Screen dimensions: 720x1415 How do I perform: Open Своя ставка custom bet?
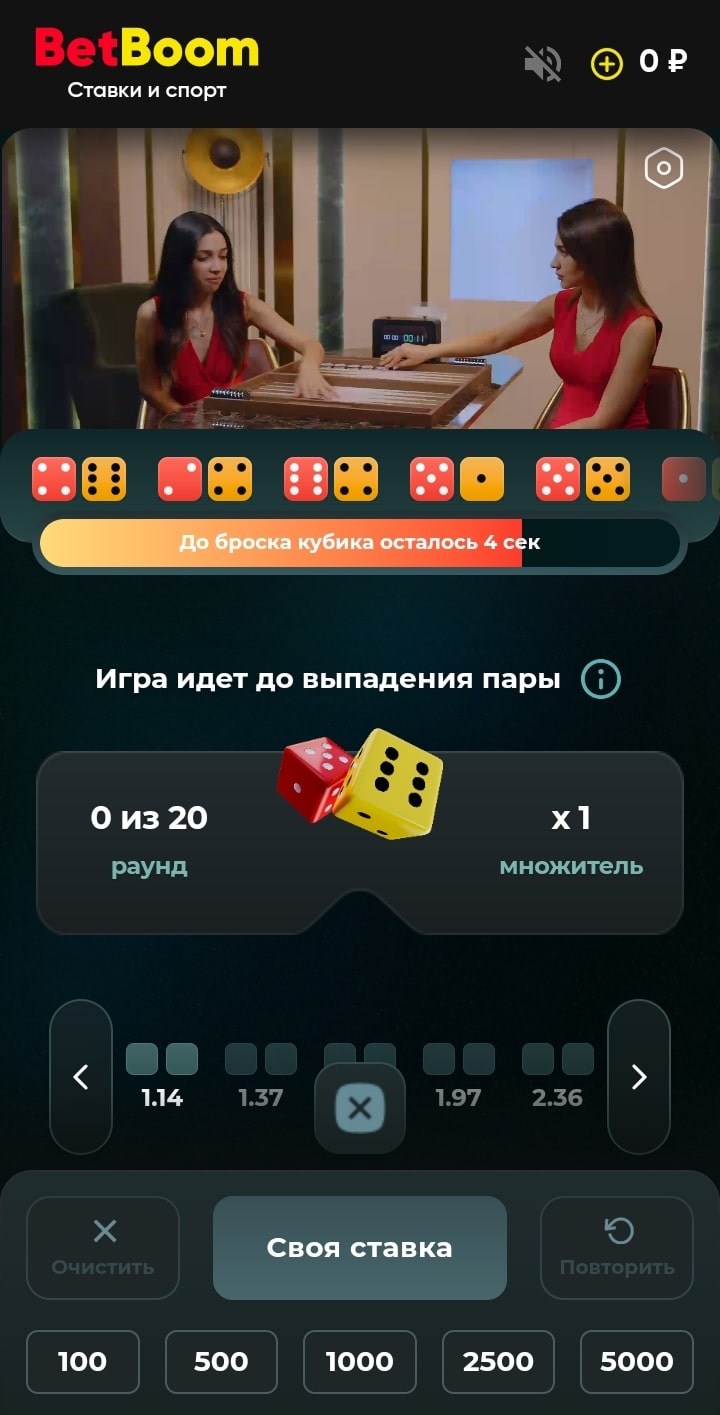point(360,1247)
